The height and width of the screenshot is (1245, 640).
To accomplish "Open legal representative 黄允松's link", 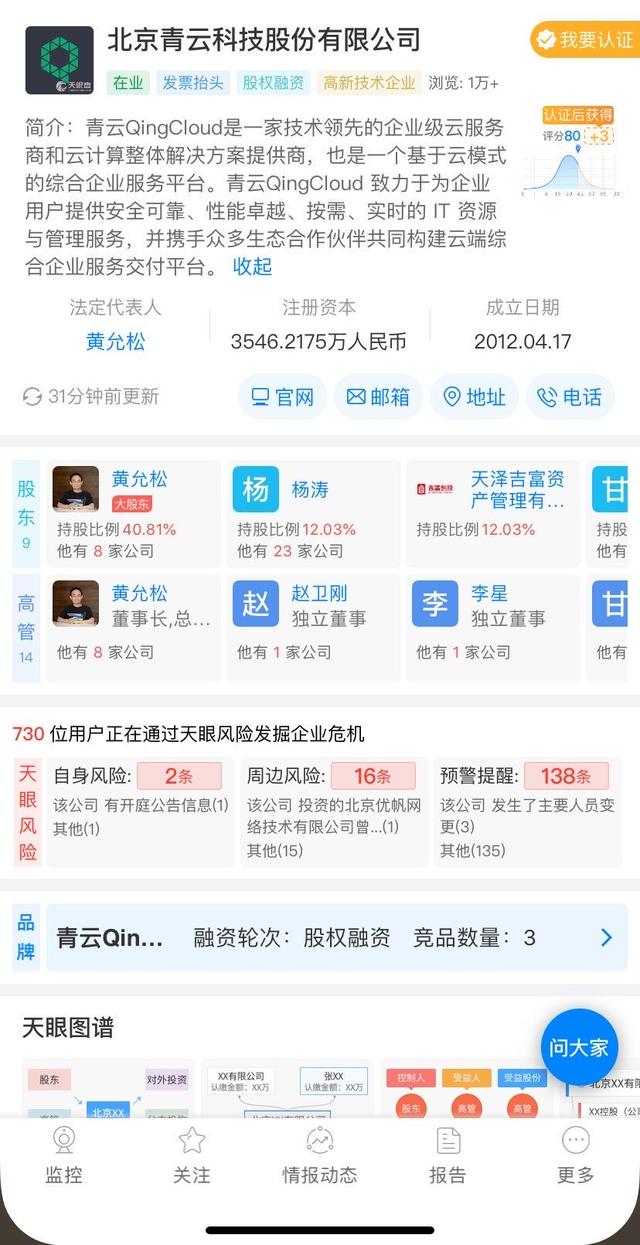I will [115, 341].
